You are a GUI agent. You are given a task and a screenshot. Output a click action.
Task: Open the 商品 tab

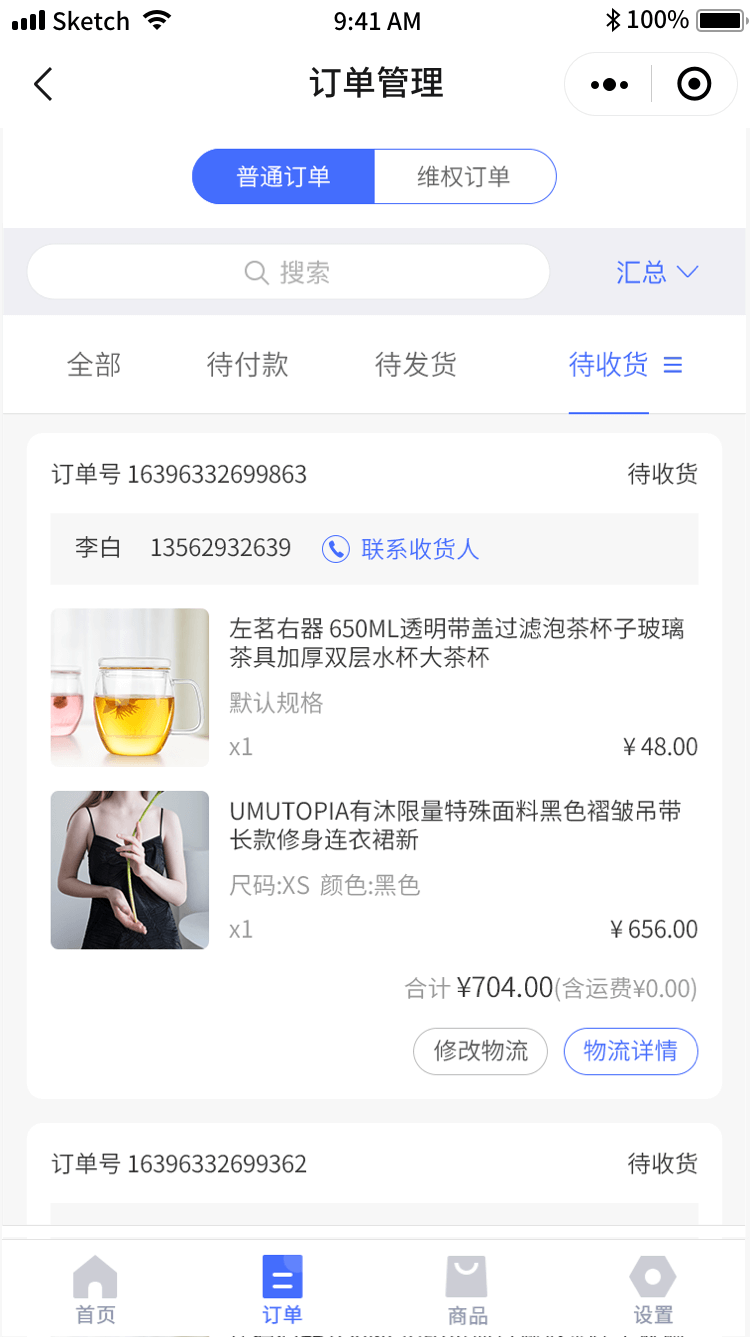click(467, 1290)
